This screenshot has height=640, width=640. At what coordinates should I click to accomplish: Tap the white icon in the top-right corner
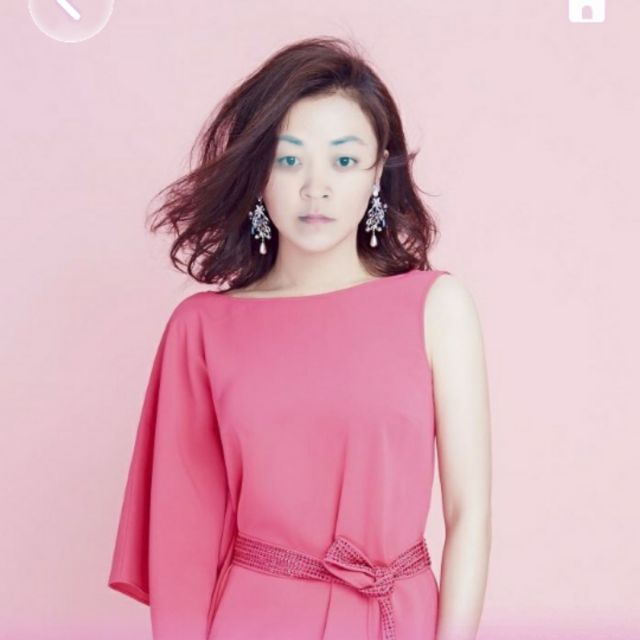586,9
